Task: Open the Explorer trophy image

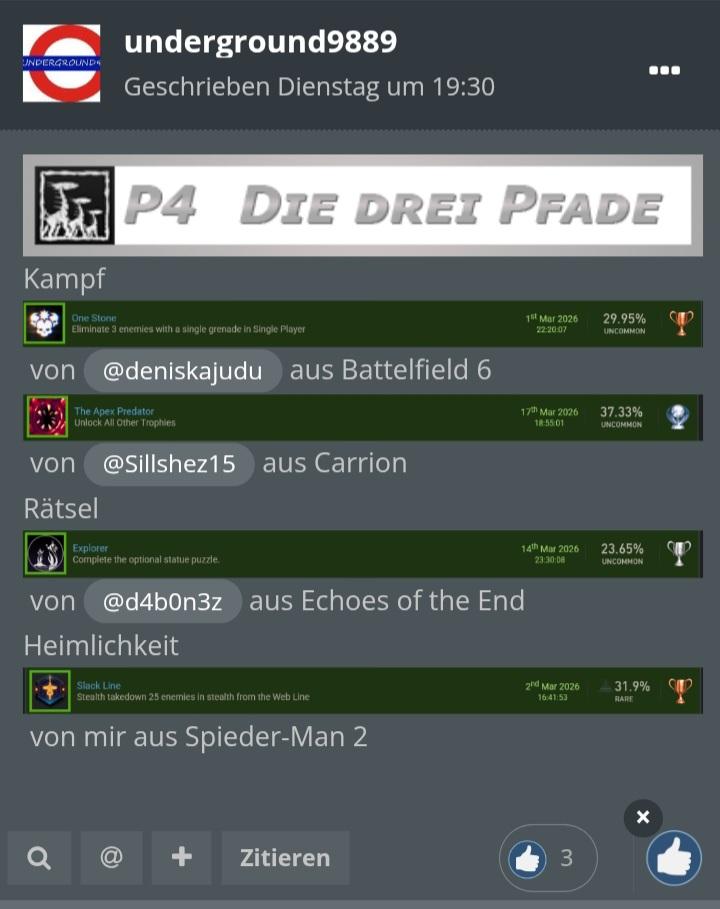Action: click(360, 554)
